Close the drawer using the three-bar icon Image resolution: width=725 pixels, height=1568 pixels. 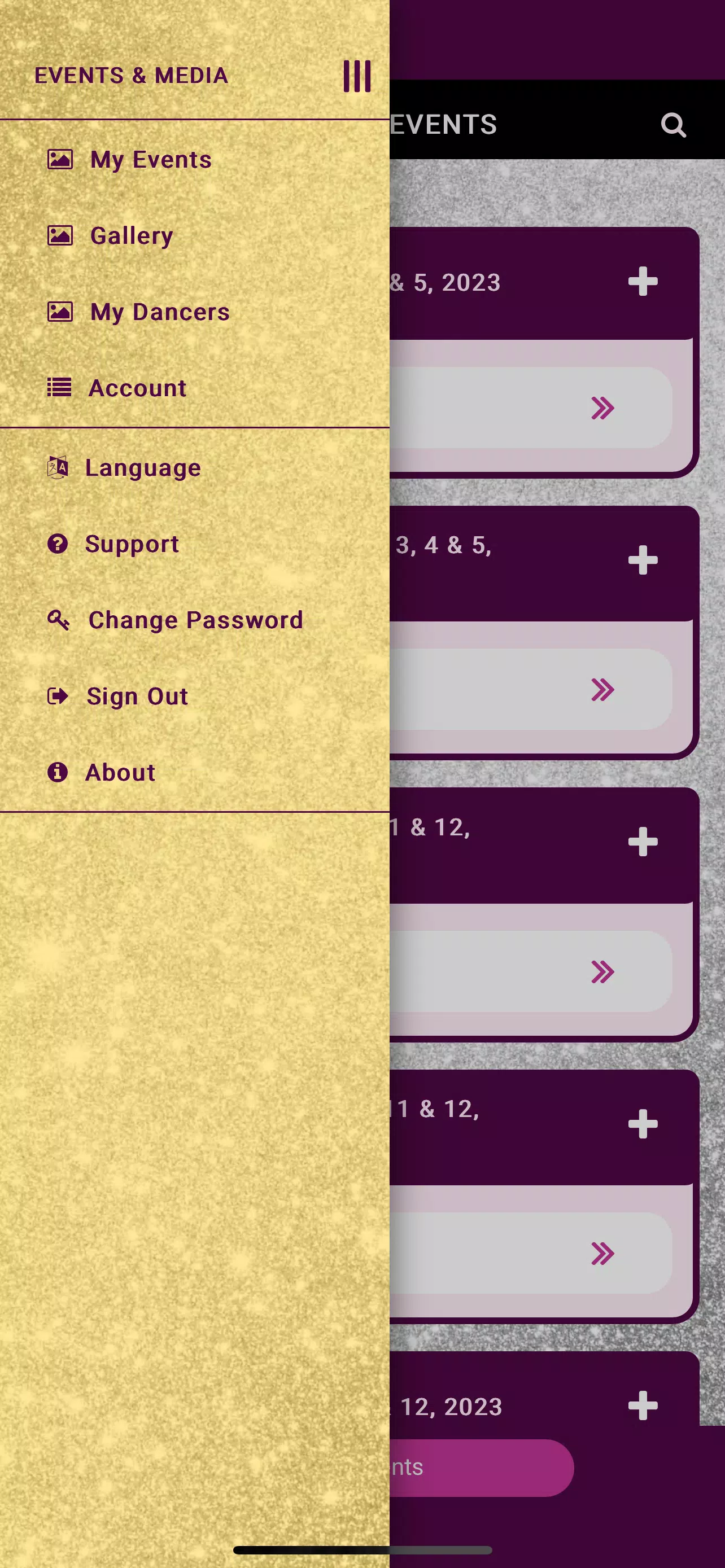tap(357, 76)
